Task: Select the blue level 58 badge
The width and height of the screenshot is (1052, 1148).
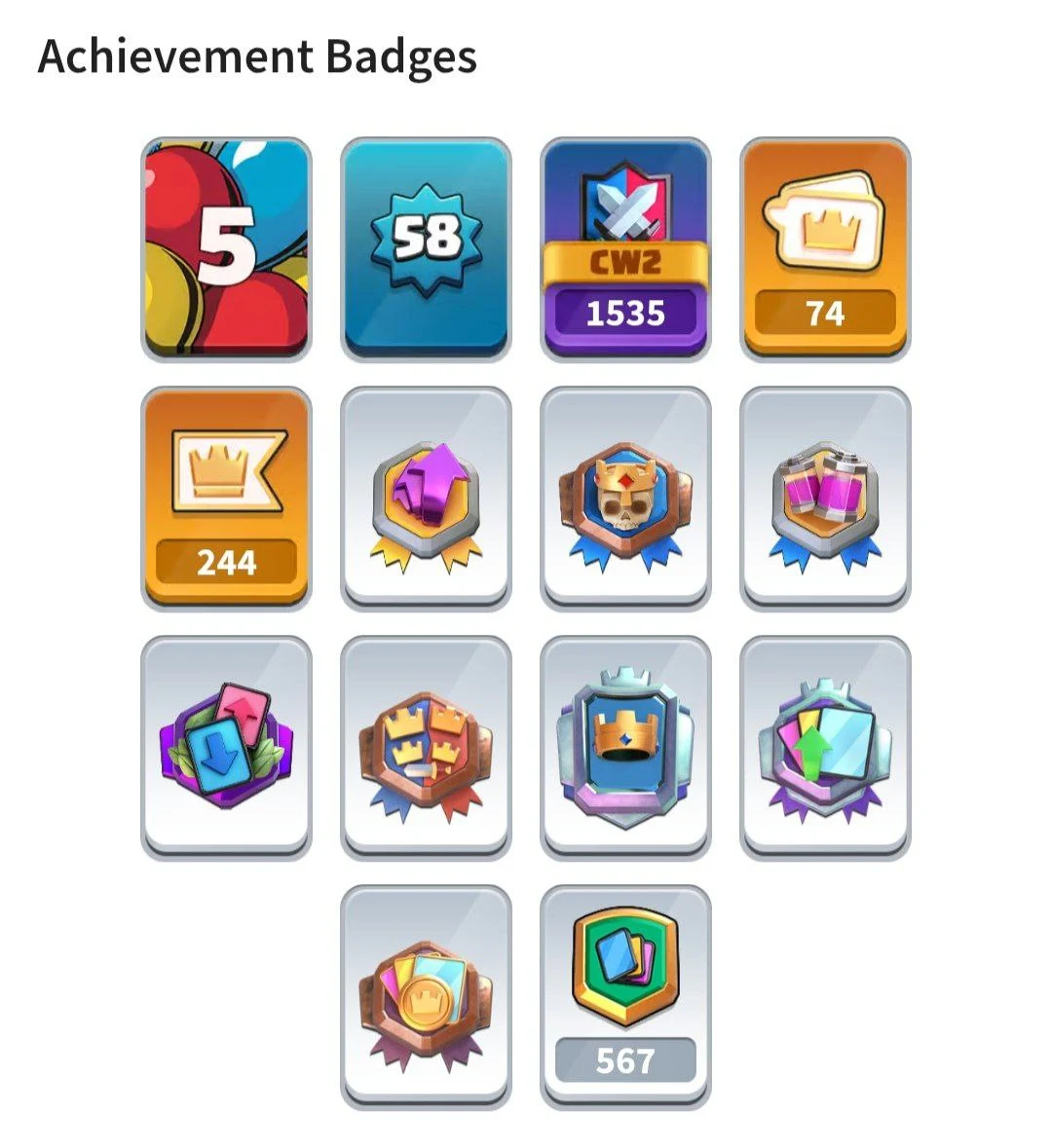Action: [x=426, y=249]
